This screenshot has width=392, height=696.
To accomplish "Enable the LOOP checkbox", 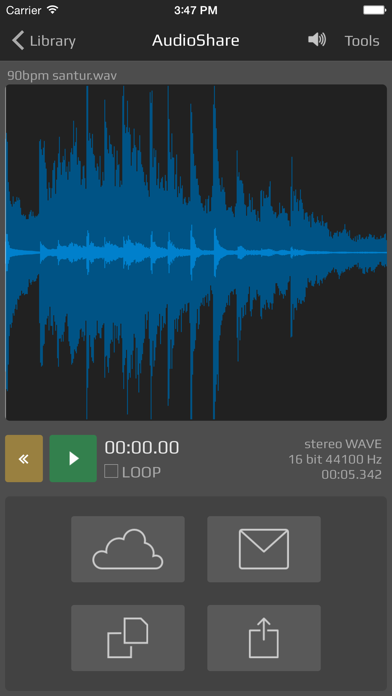I will pos(111,471).
